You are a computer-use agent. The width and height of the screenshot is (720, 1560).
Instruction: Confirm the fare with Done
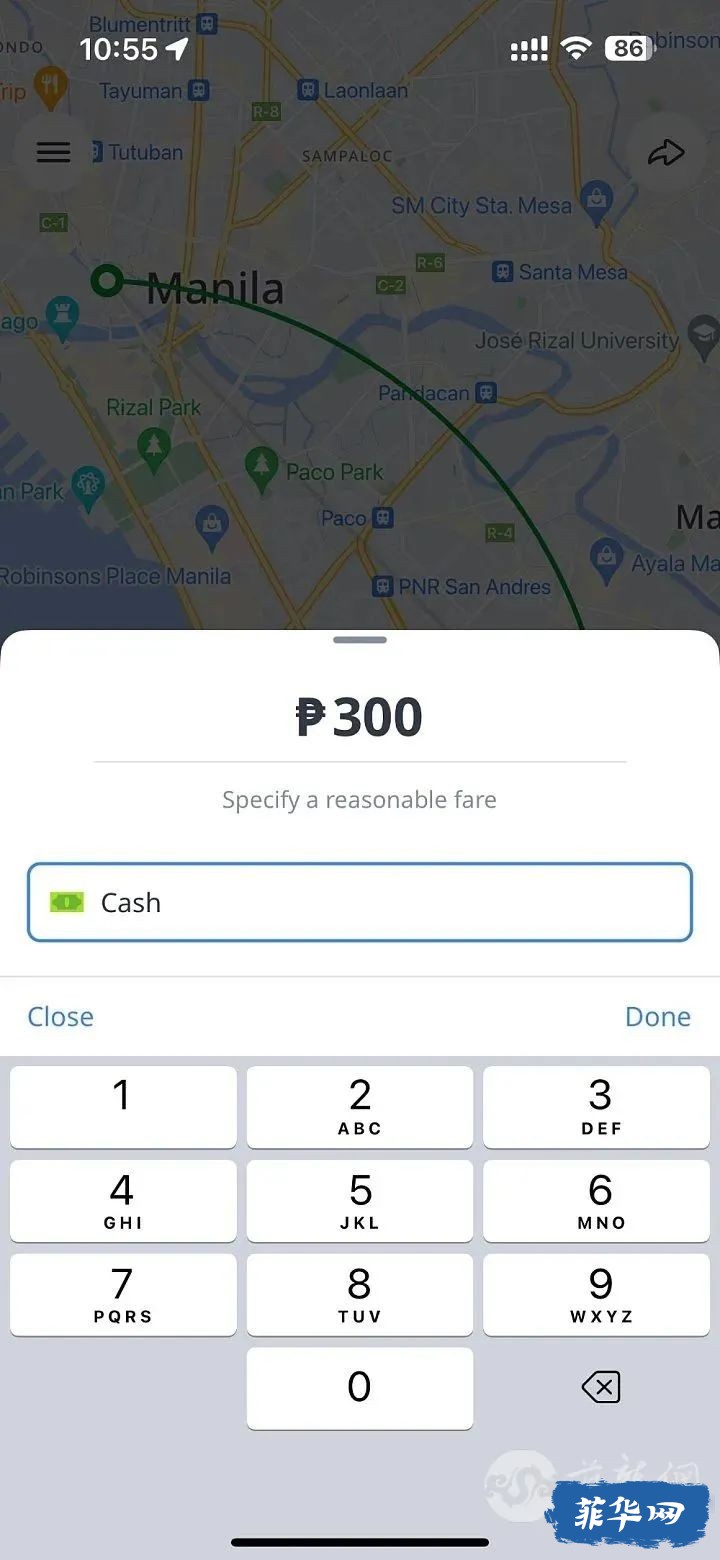(x=657, y=1016)
